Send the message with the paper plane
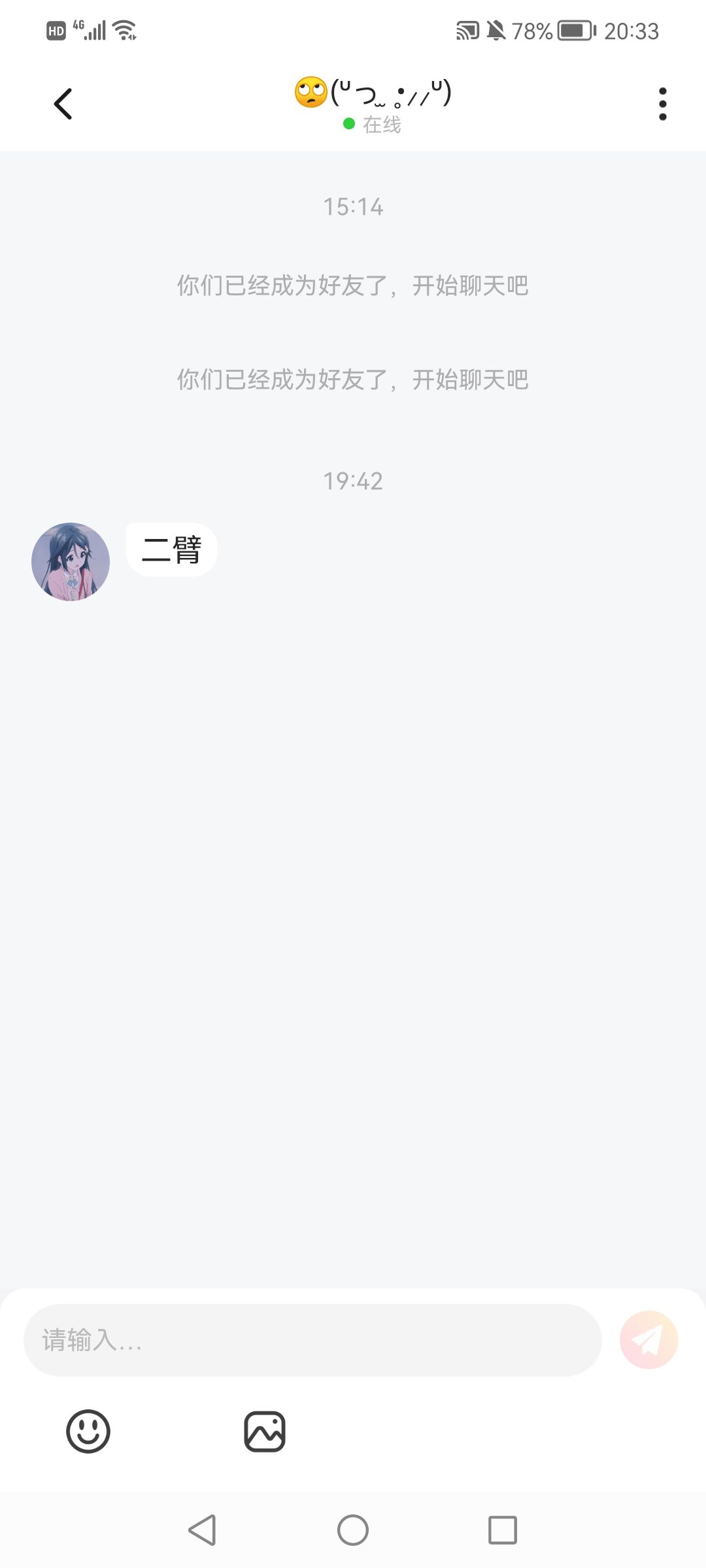This screenshot has width=706, height=1568. (x=648, y=1340)
